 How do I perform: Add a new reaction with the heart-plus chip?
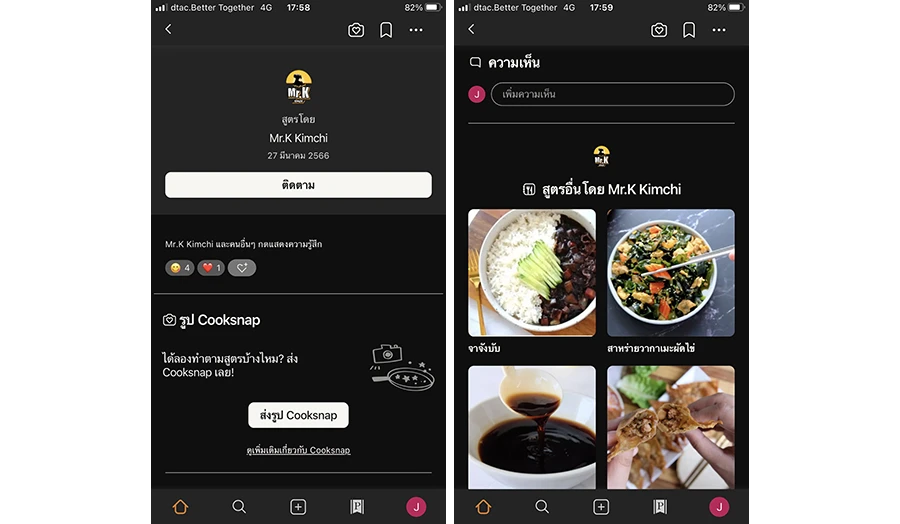[242, 268]
